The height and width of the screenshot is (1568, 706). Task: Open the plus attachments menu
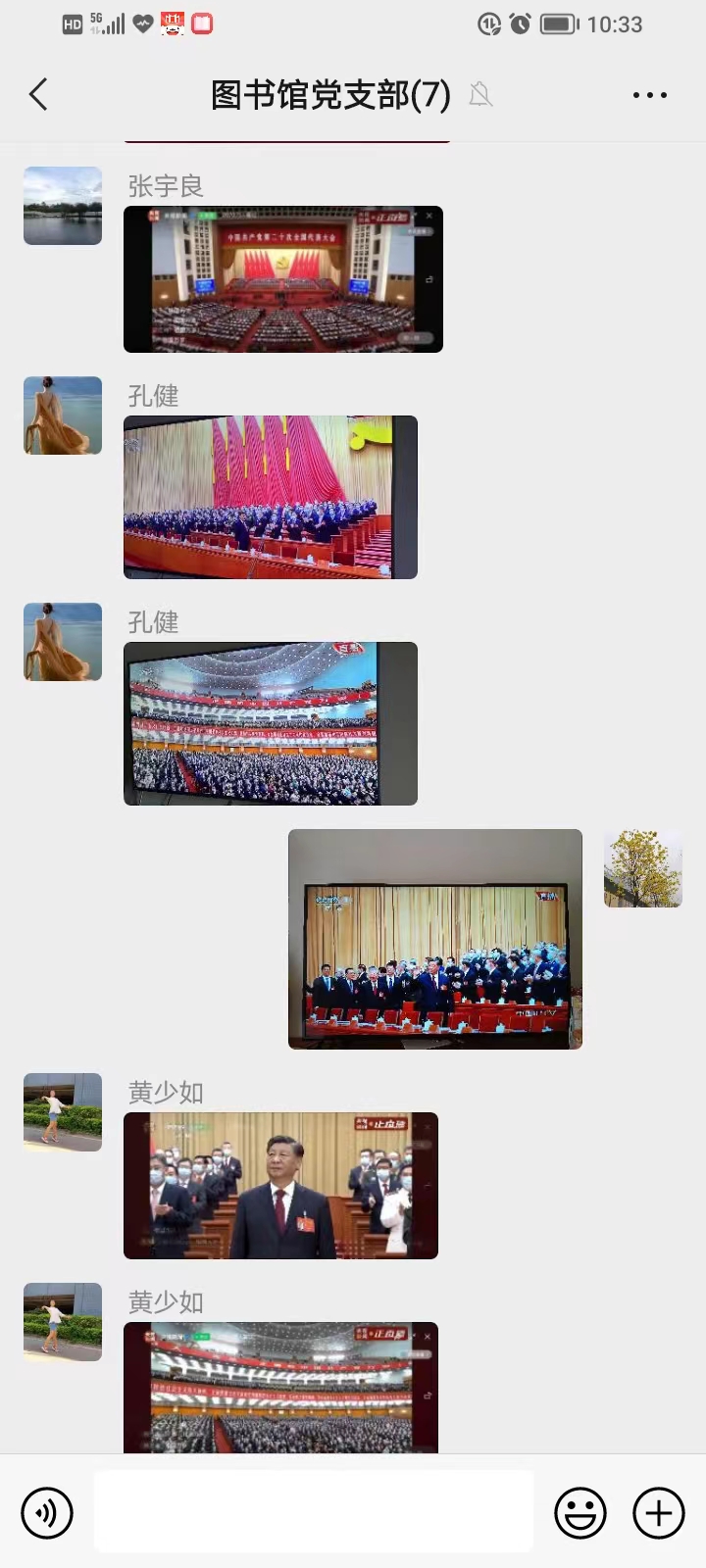click(x=658, y=1512)
